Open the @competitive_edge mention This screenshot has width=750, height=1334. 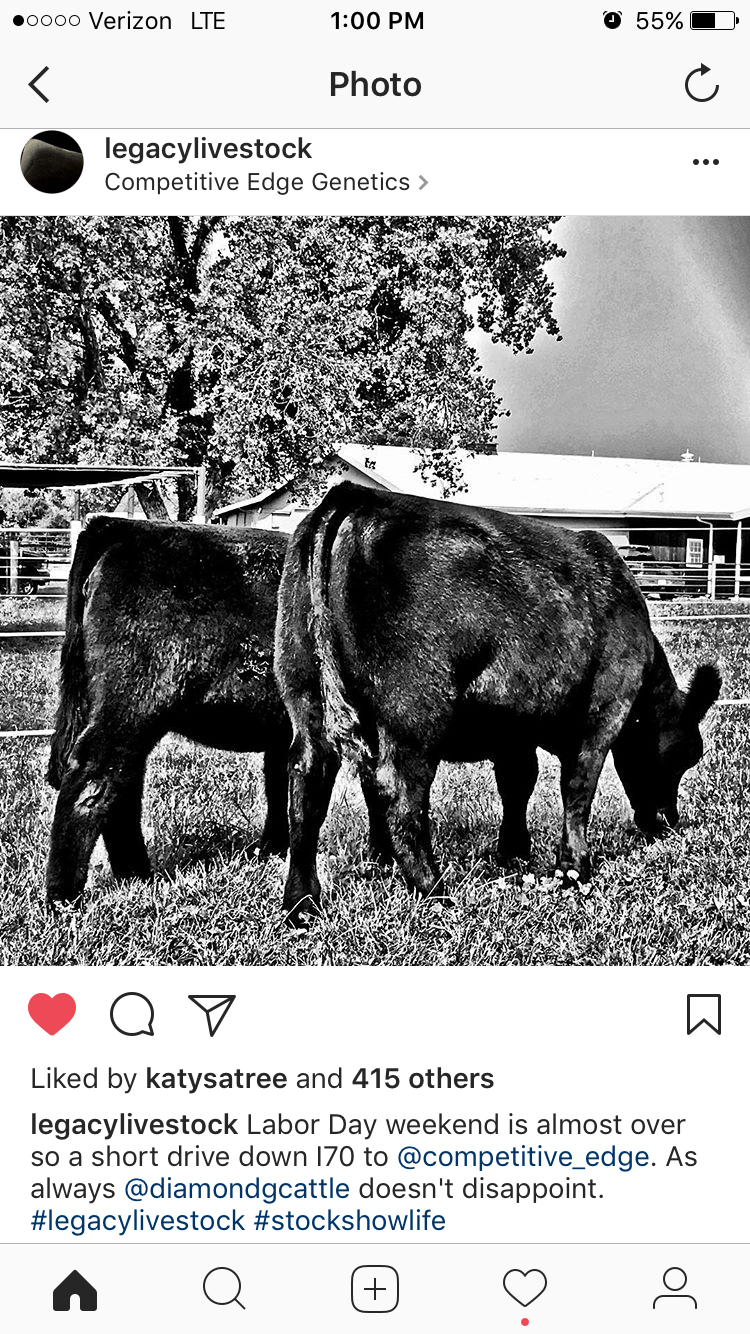(x=523, y=1157)
